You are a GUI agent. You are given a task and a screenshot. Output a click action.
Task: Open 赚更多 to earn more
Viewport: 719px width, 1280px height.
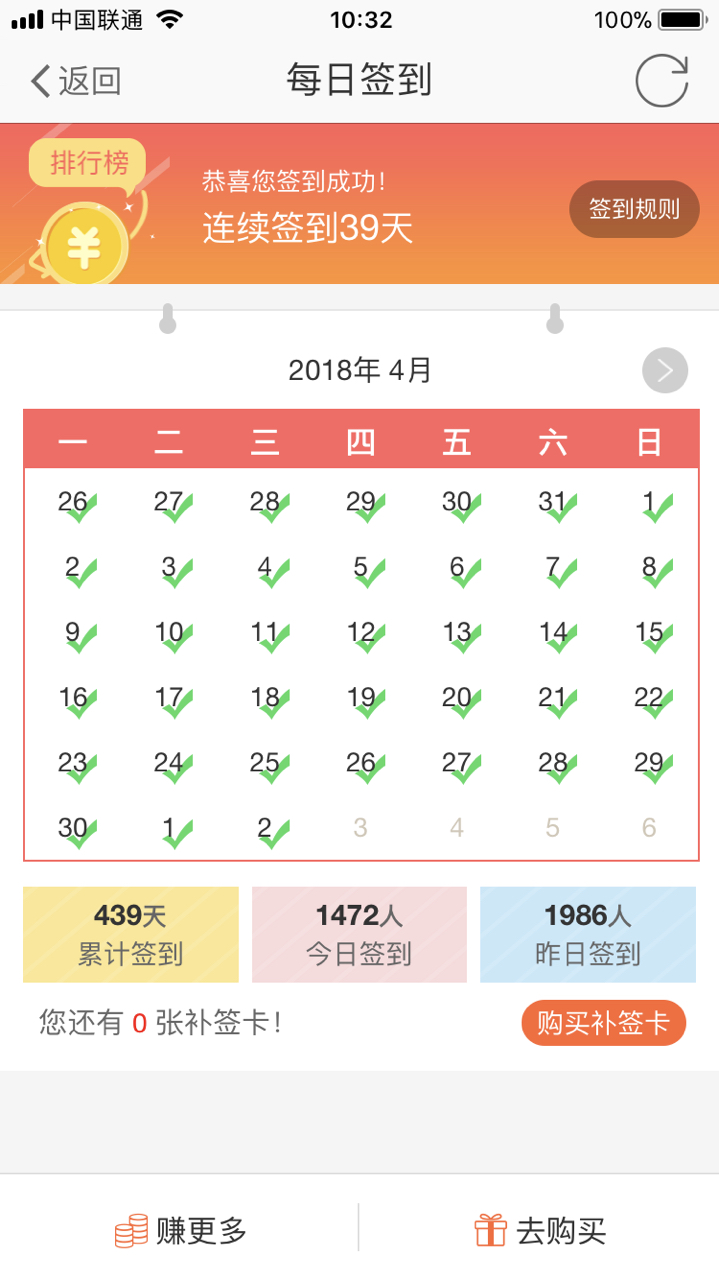click(x=180, y=1230)
